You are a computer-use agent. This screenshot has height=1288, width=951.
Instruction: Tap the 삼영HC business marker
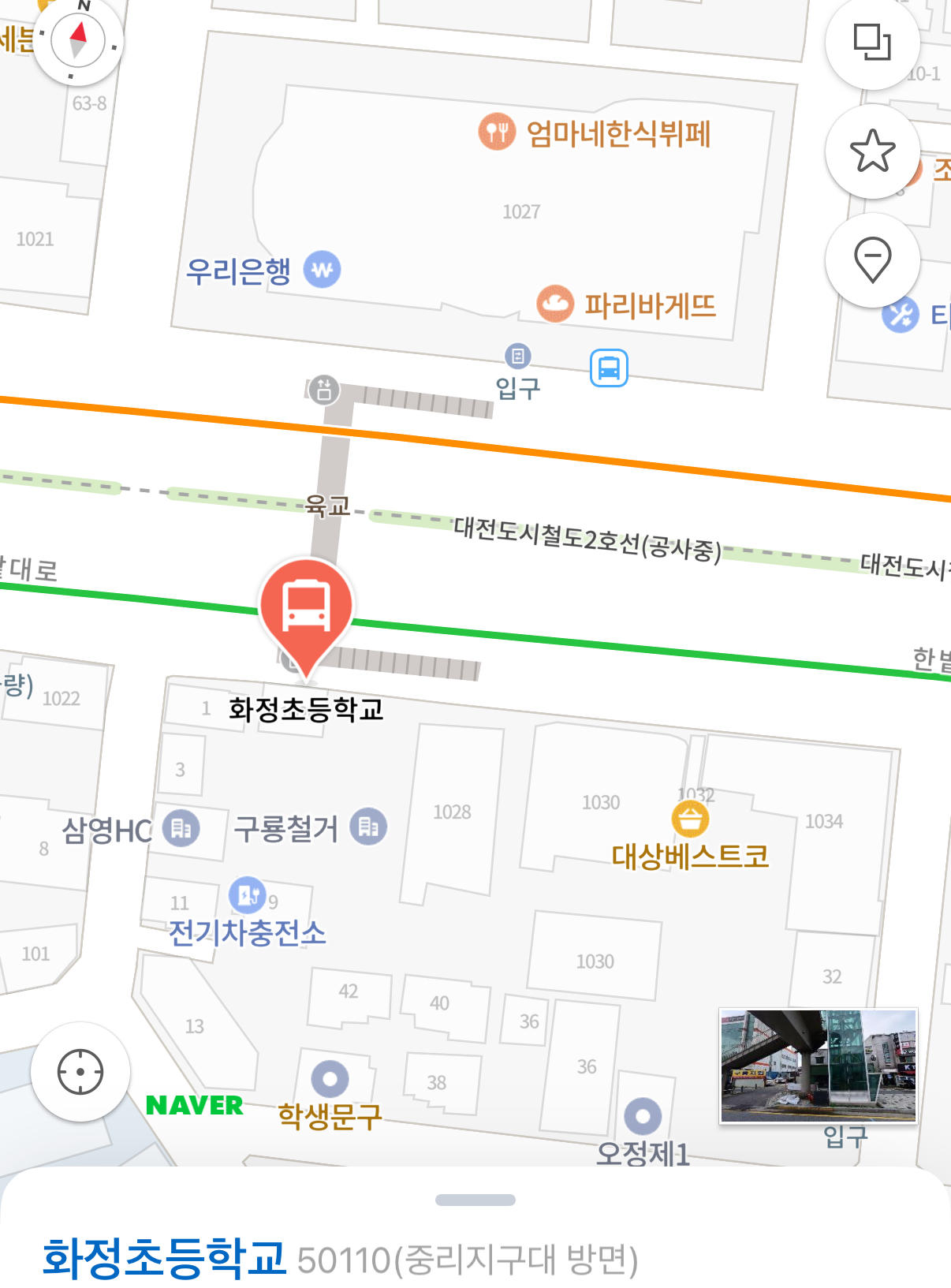point(181,828)
